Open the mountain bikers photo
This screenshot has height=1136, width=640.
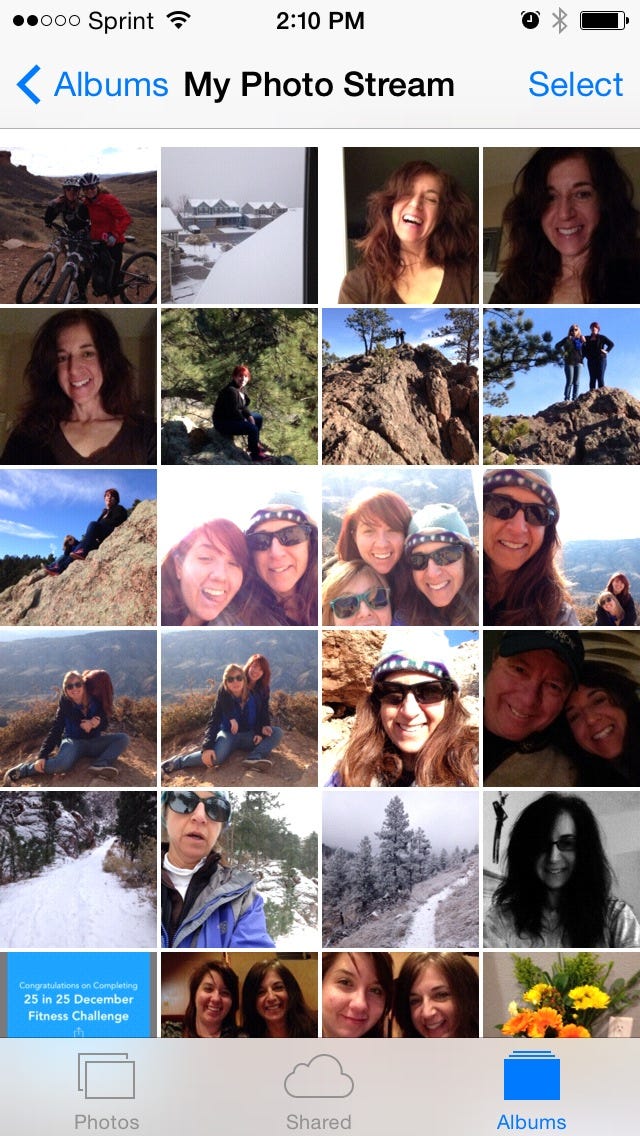click(78, 225)
